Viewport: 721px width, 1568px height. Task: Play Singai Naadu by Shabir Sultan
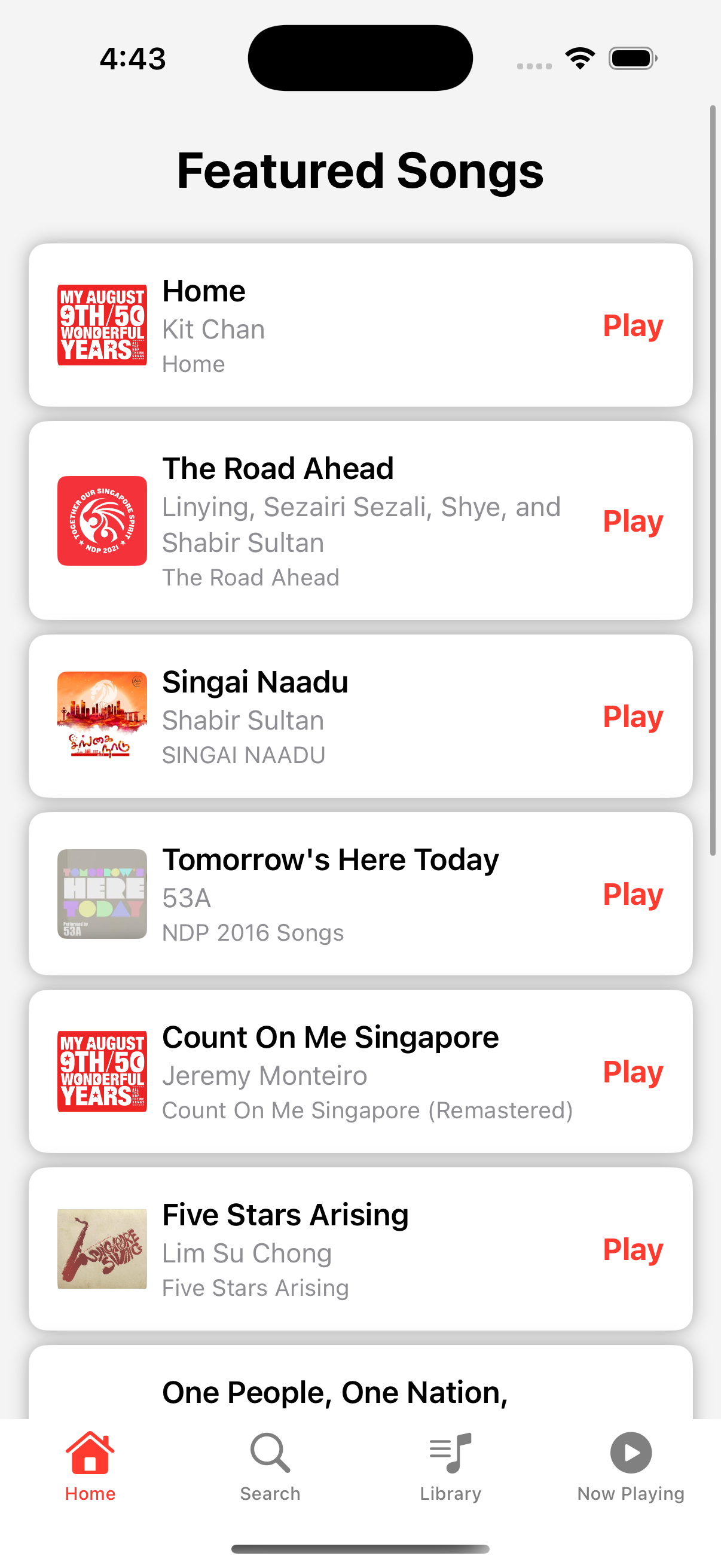click(x=632, y=716)
